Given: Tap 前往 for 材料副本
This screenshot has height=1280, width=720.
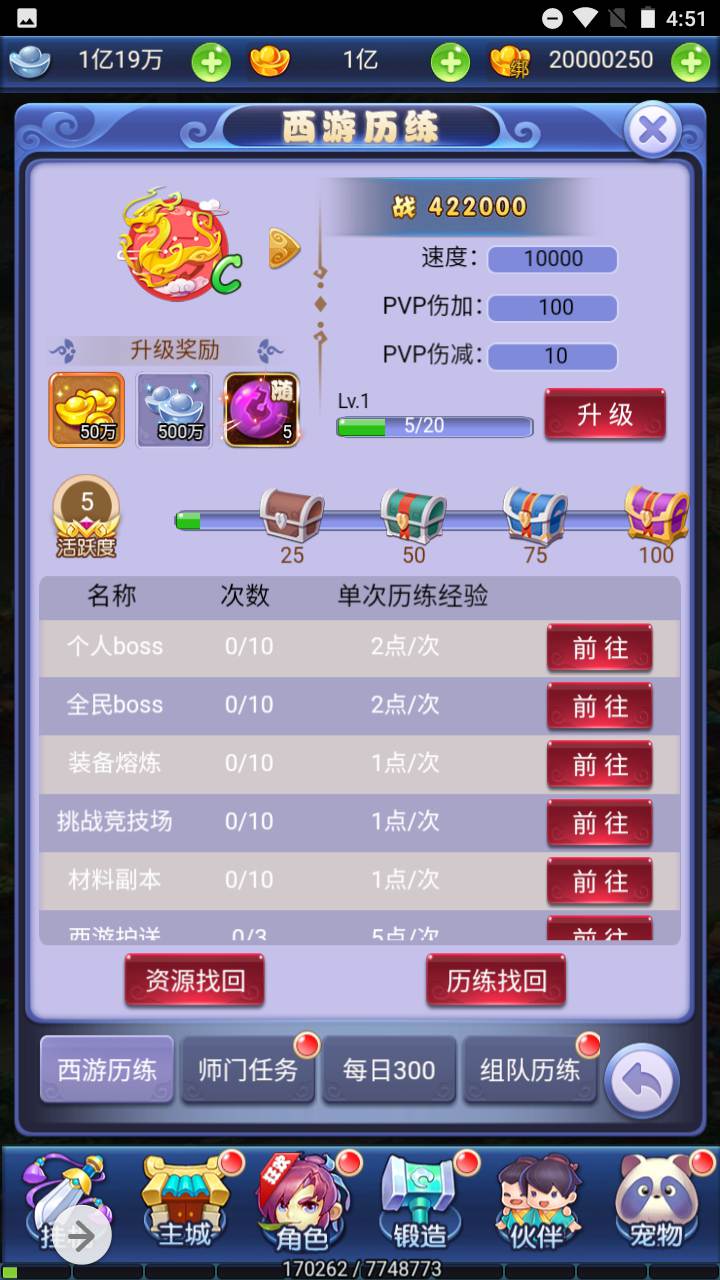Looking at the screenshot, I should [599, 881].
